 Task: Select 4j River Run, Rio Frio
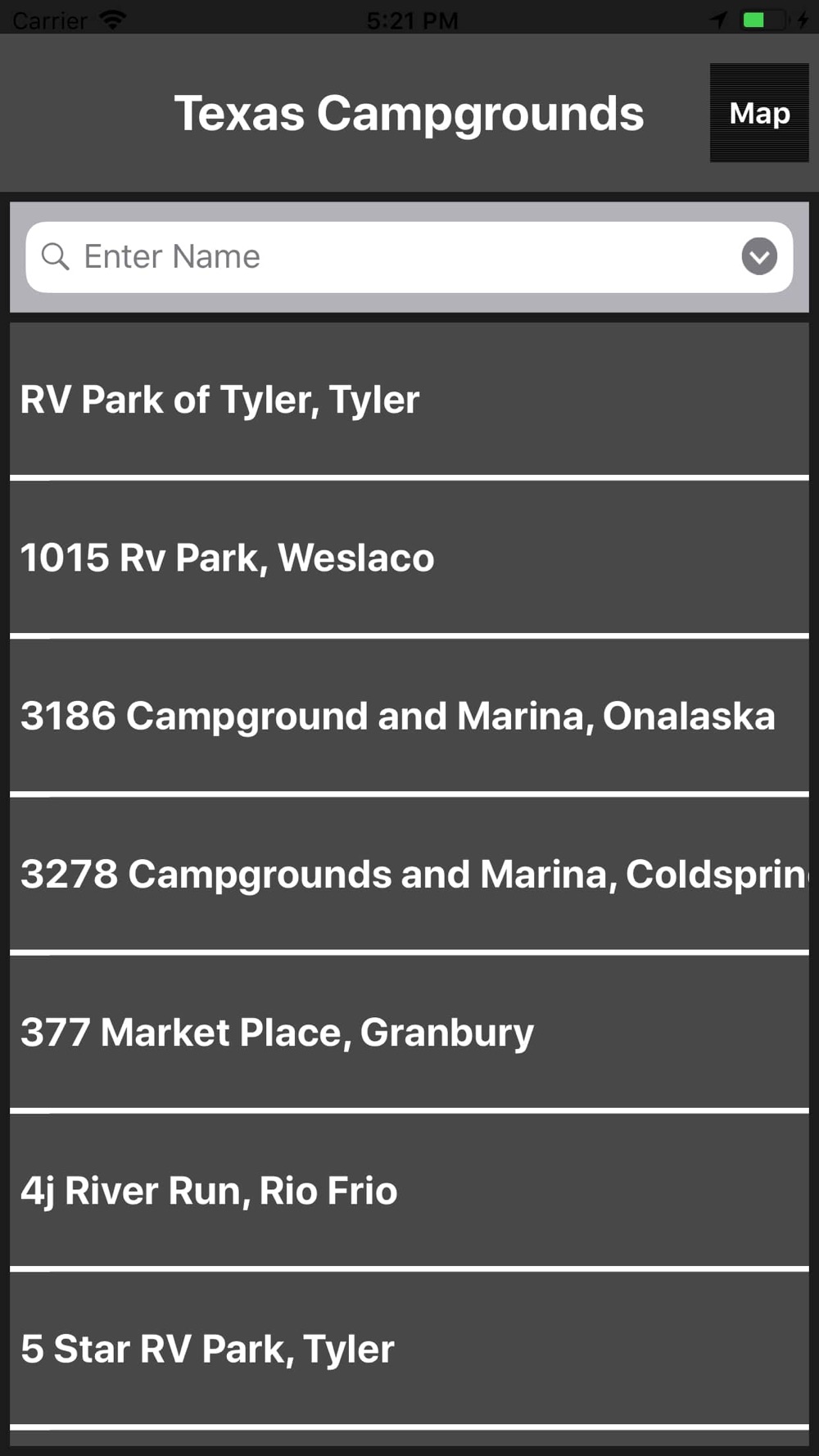coord(409,1190)
